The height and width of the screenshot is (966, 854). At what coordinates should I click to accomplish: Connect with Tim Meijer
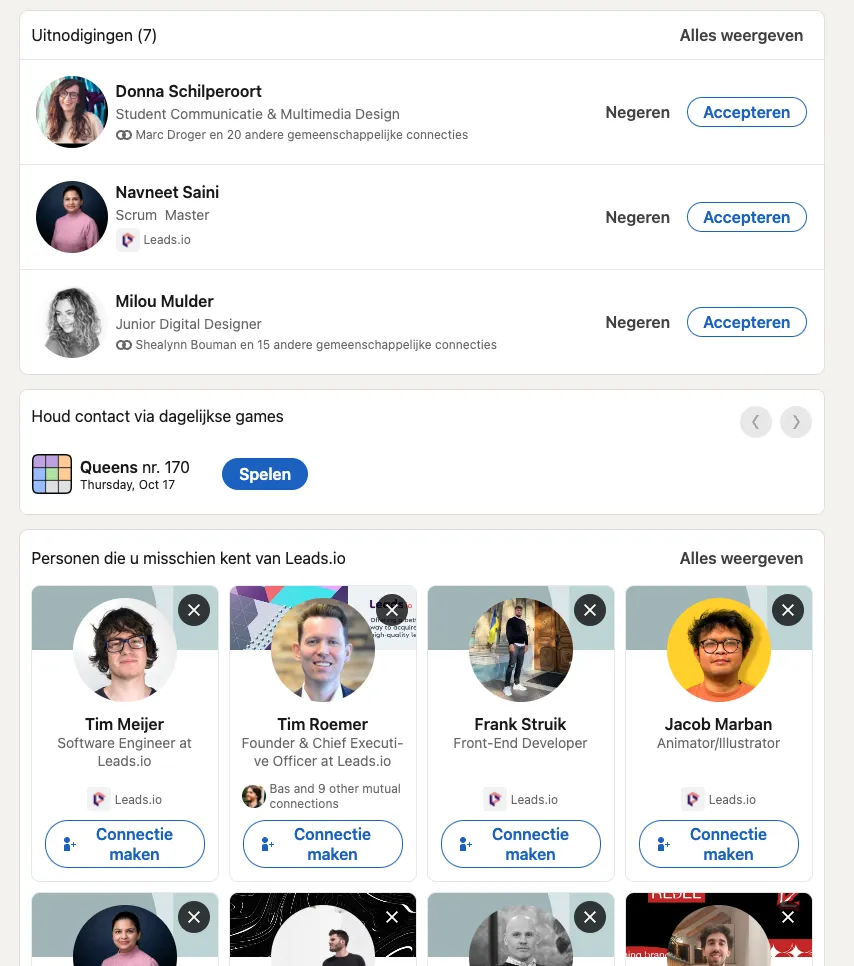click(x=125, y=844)
